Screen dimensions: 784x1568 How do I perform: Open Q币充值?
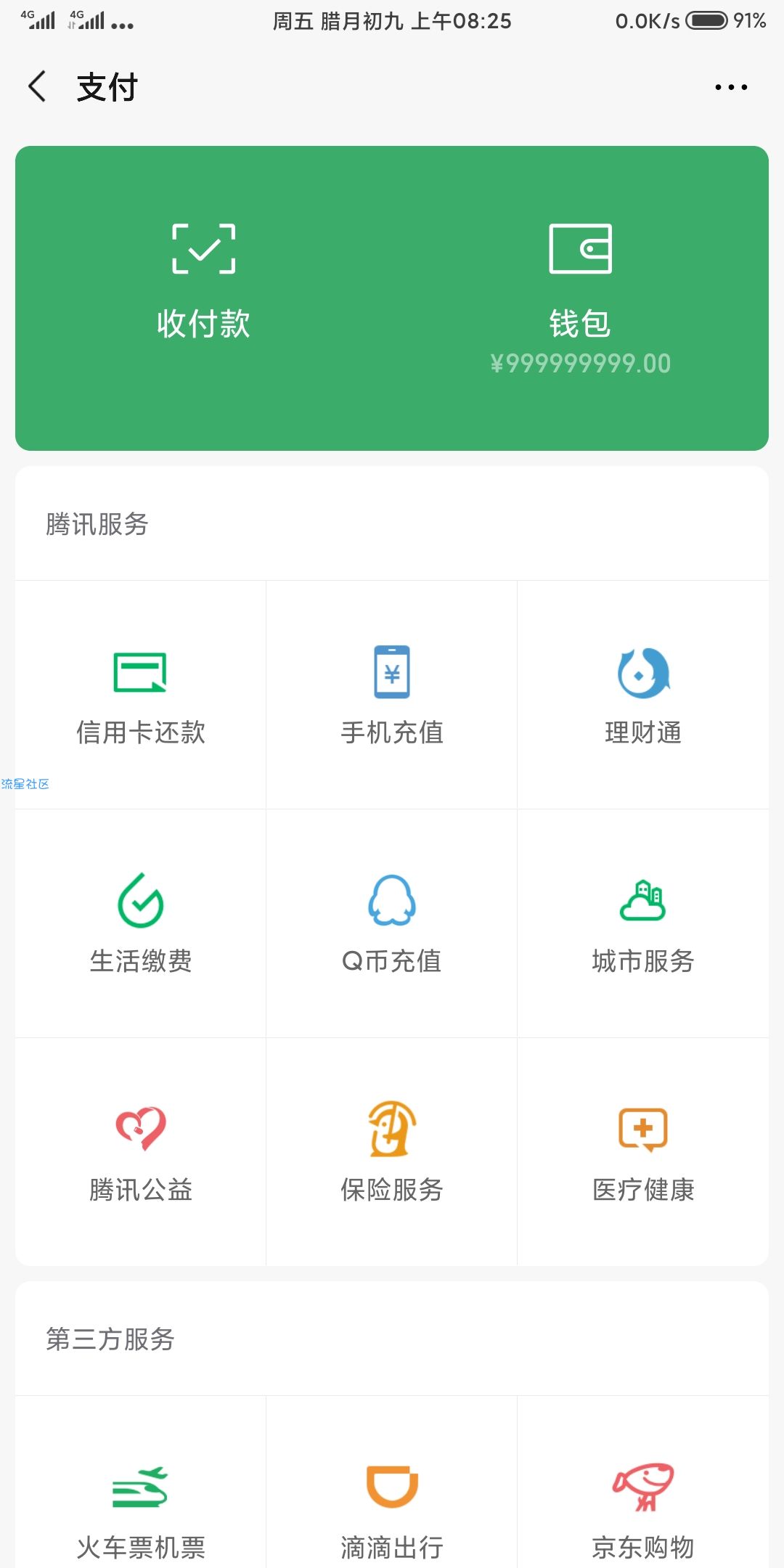(392, 923)
